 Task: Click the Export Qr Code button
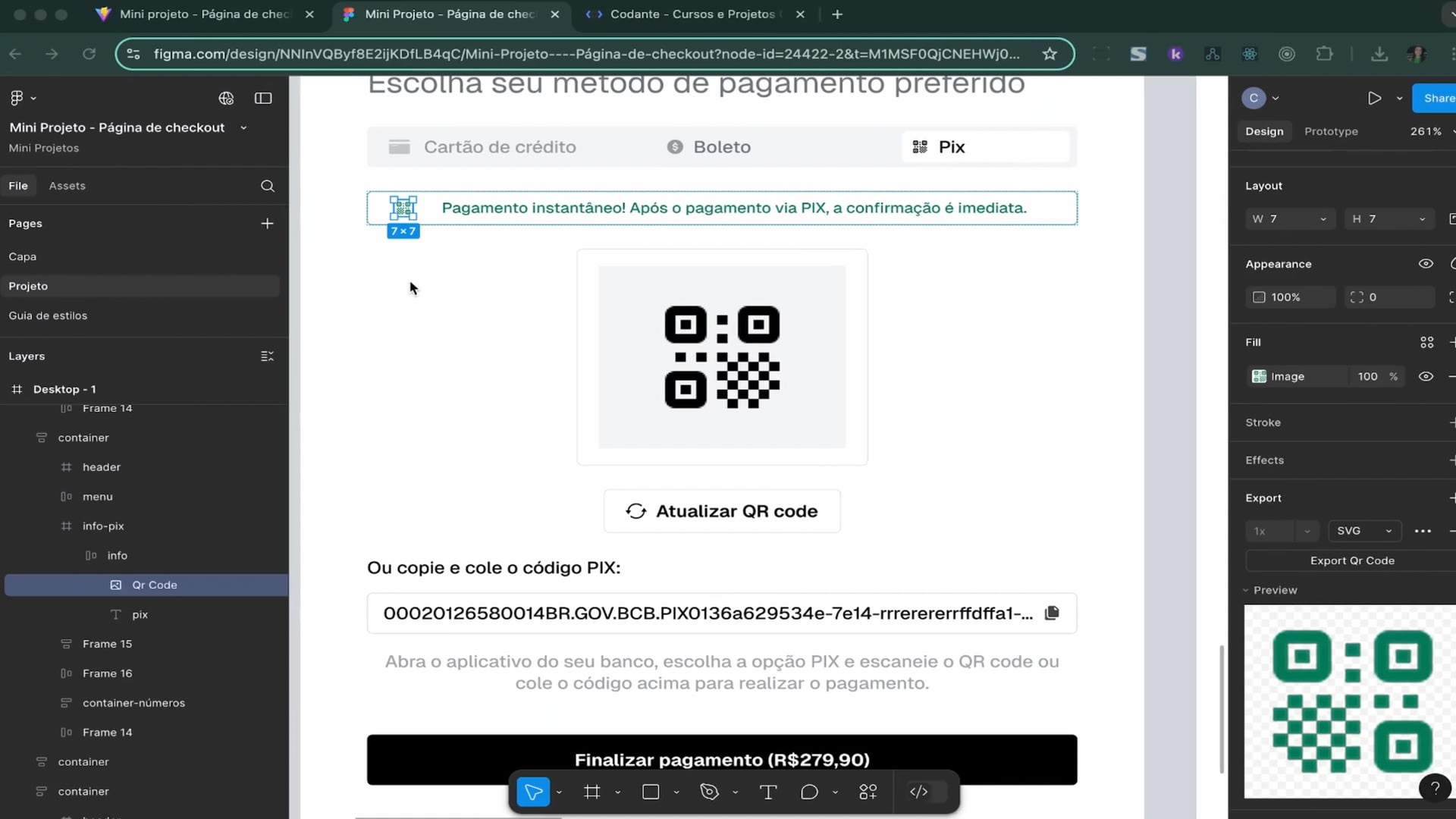point(1351,560)
